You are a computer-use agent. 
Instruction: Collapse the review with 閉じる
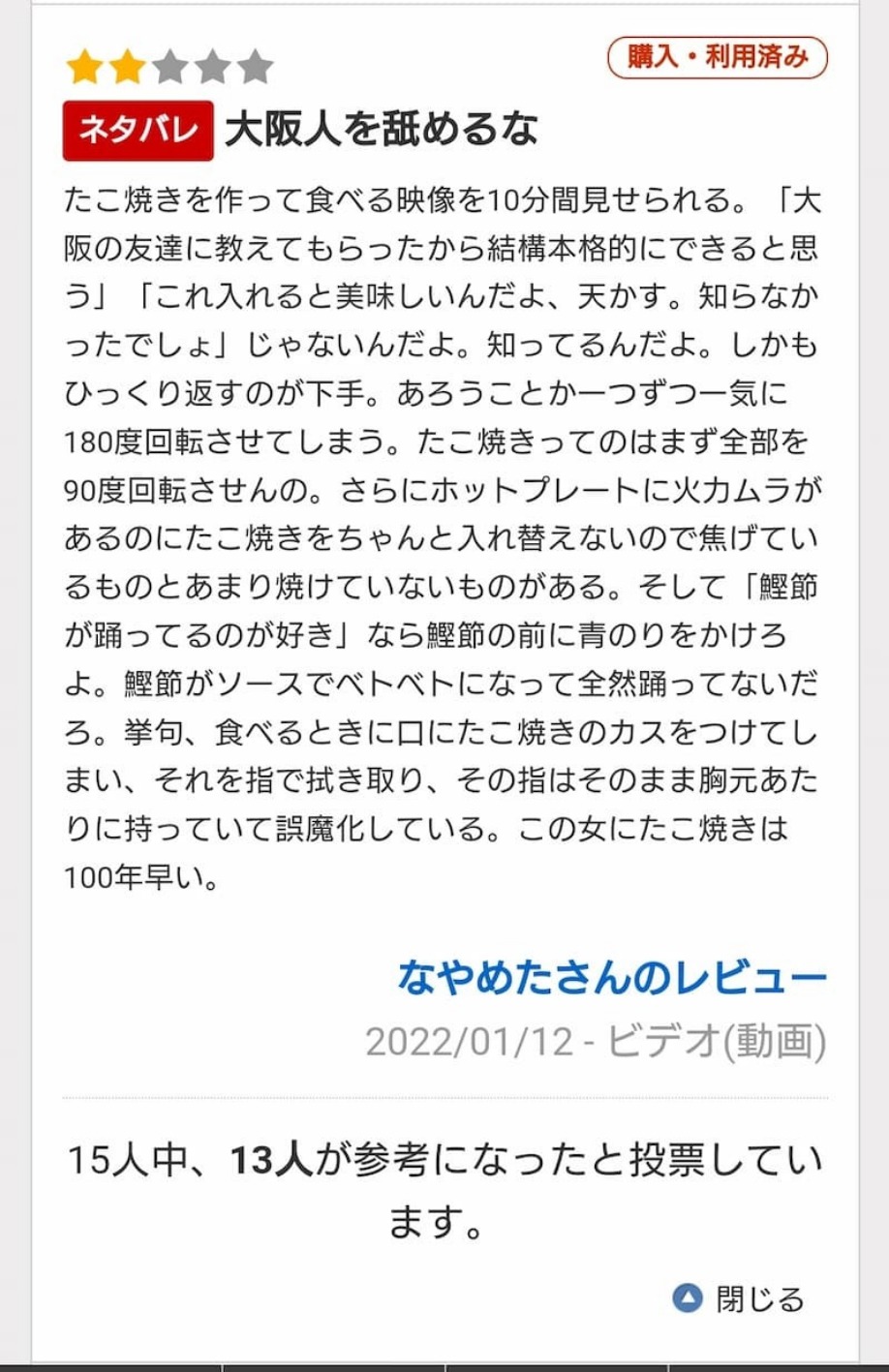coord(740,1298)
